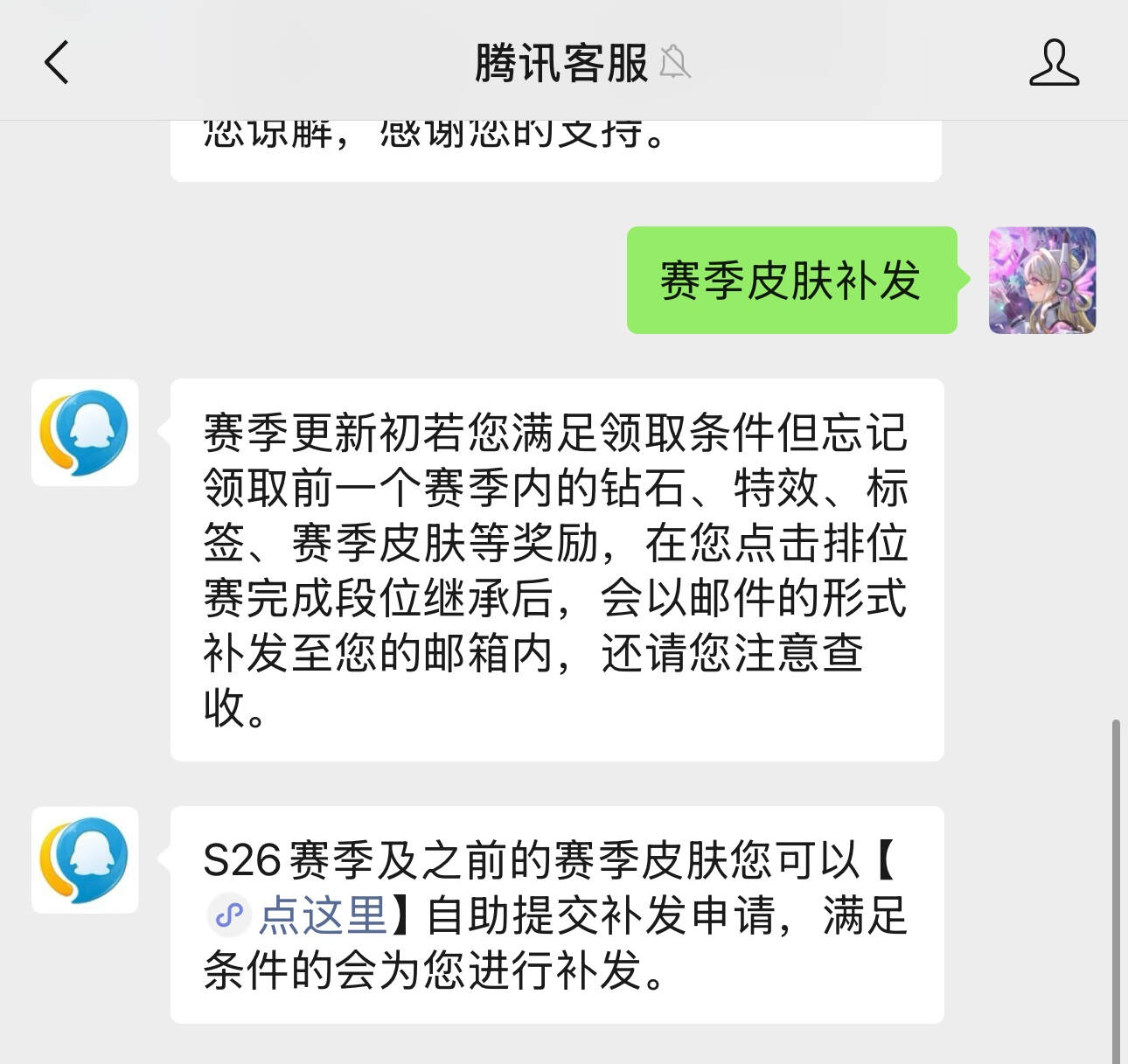Open the 点这里 self-service link
Viewport: 1128px width, 1064px height.
pos(322,915)
